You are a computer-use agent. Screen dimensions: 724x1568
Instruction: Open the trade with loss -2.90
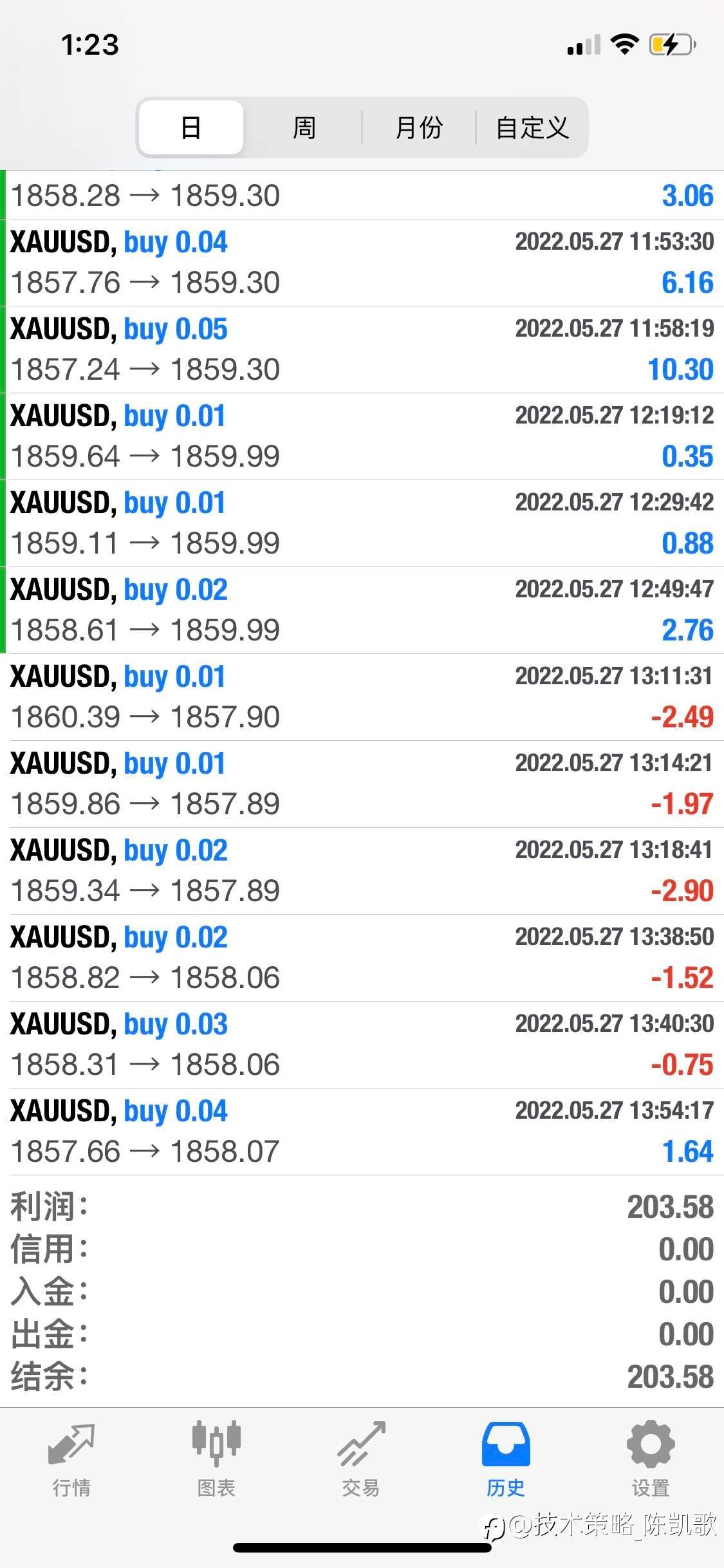click(x=362, y=871)
